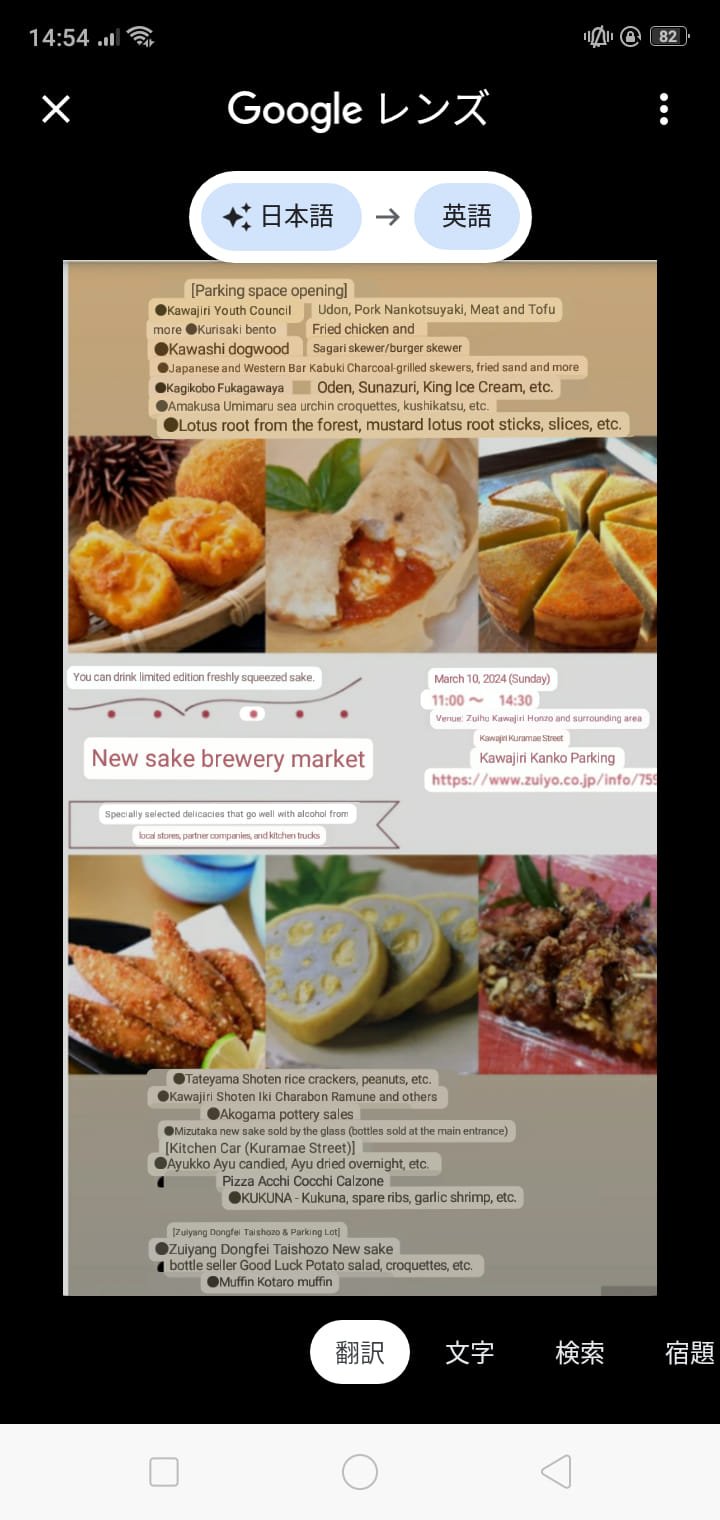Change the target language 英語

467,217
